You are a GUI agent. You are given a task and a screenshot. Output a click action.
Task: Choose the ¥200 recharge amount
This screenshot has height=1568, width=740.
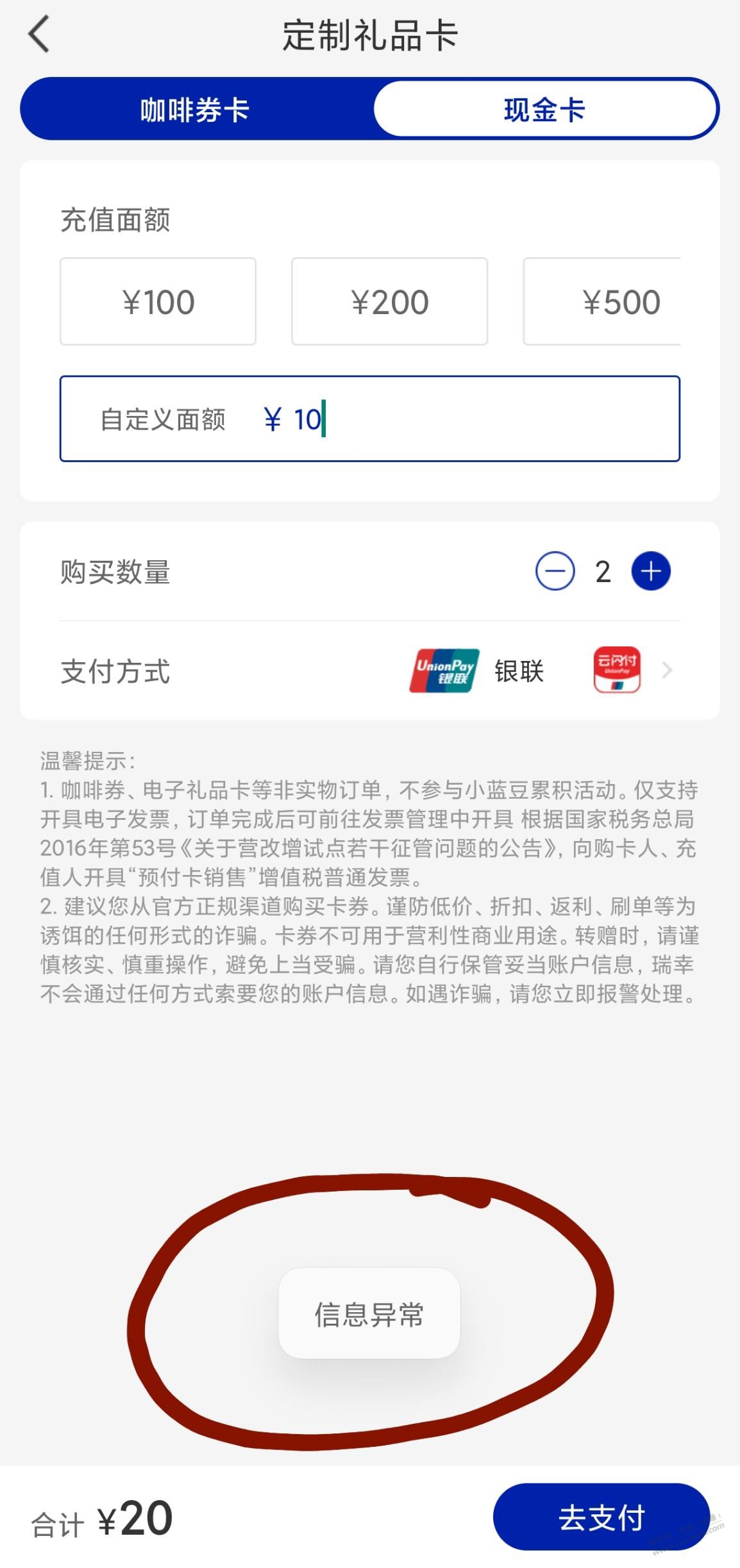point(389,302)
